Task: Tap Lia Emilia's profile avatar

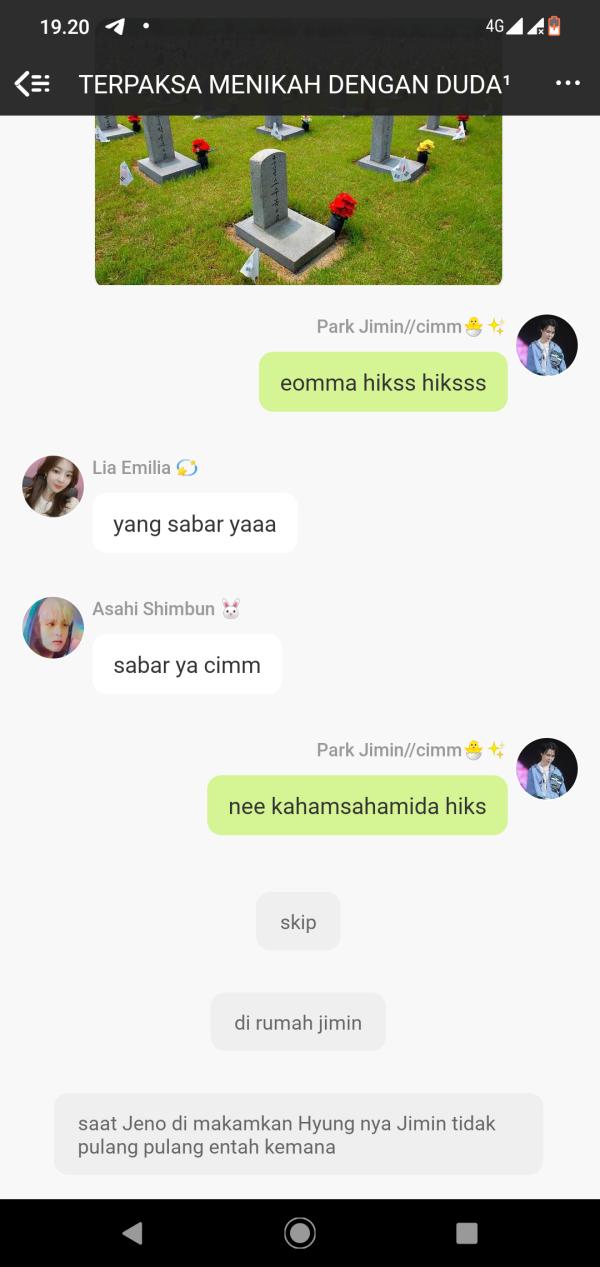Action: (53, 486)
